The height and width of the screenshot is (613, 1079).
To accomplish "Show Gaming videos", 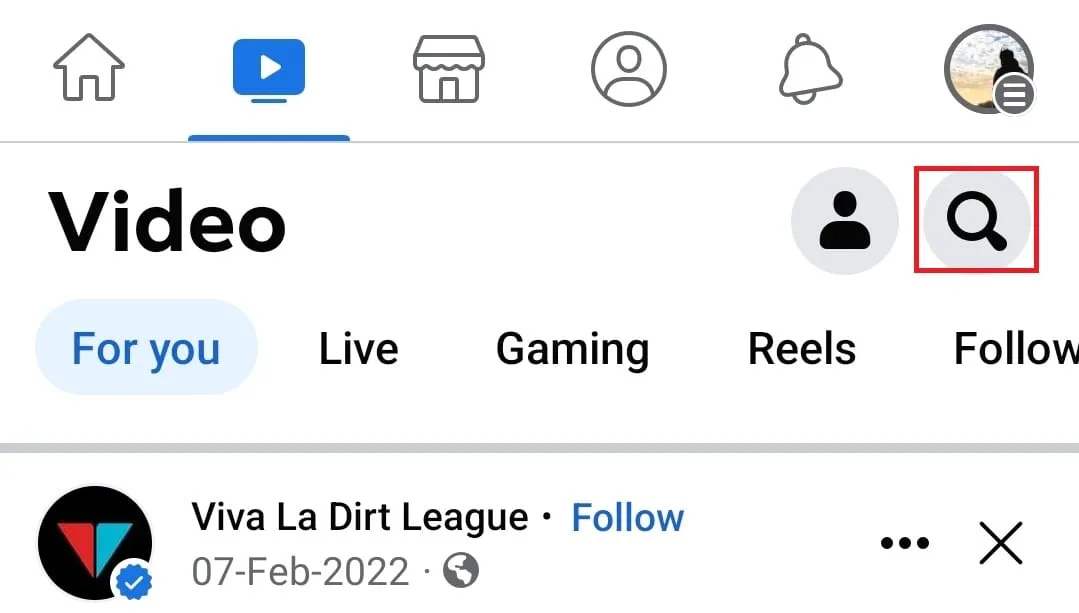I will pos(572,349).
